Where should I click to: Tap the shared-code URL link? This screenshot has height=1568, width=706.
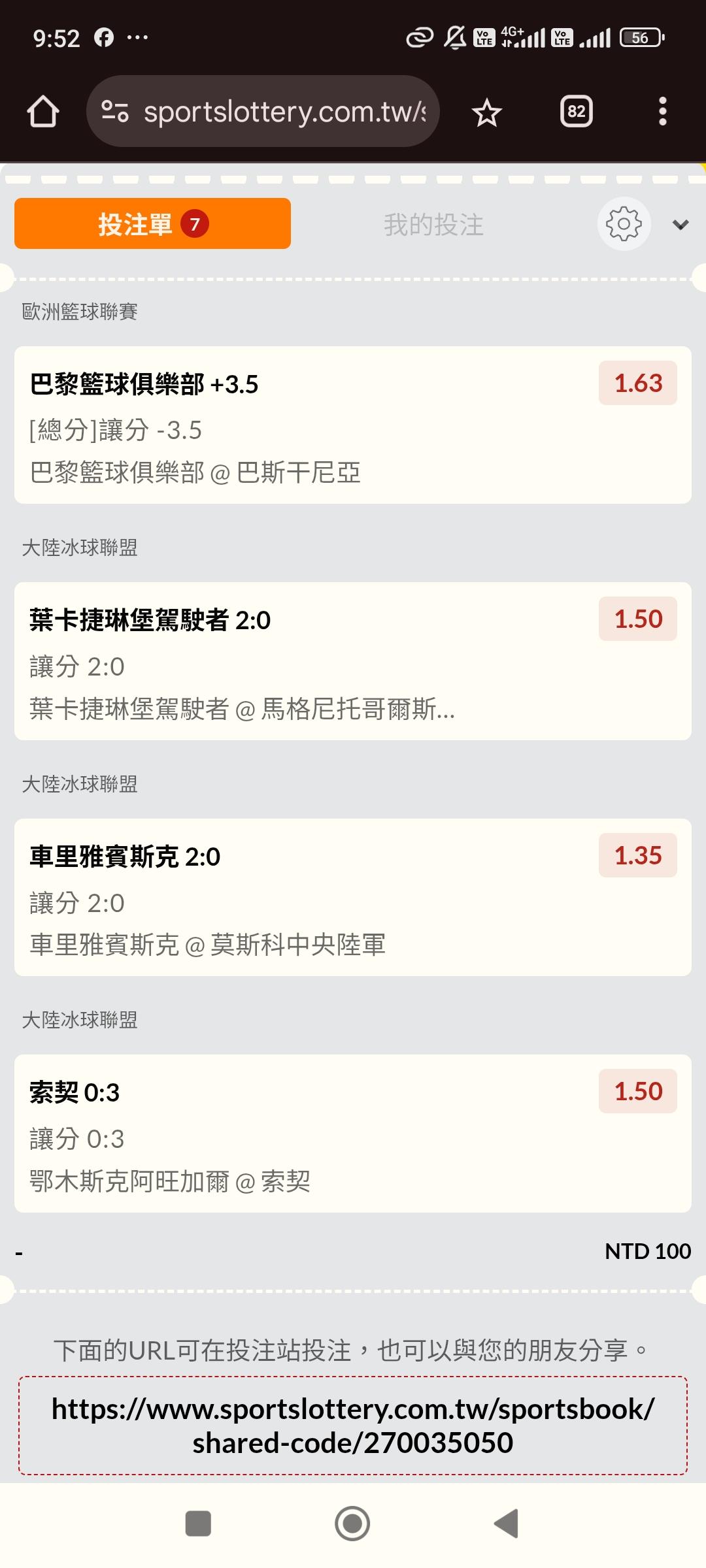(x=353, y=1426)
